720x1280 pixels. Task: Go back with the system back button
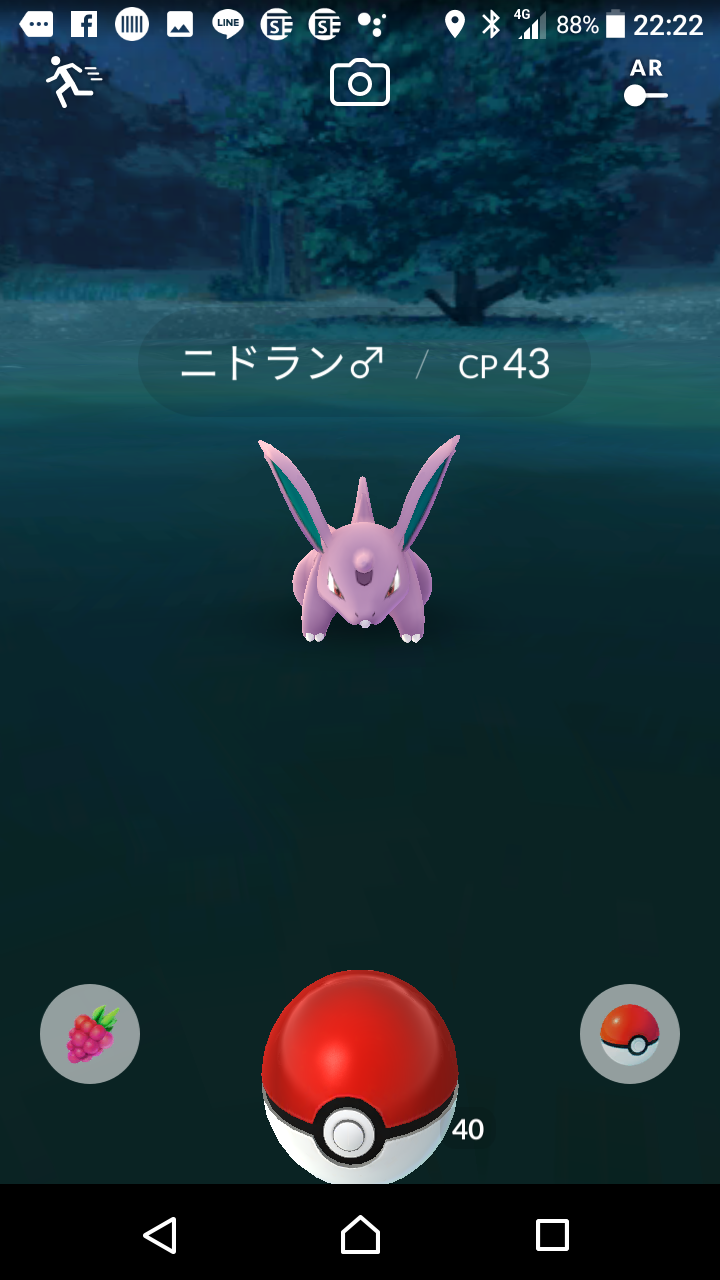coord(160,1235)
